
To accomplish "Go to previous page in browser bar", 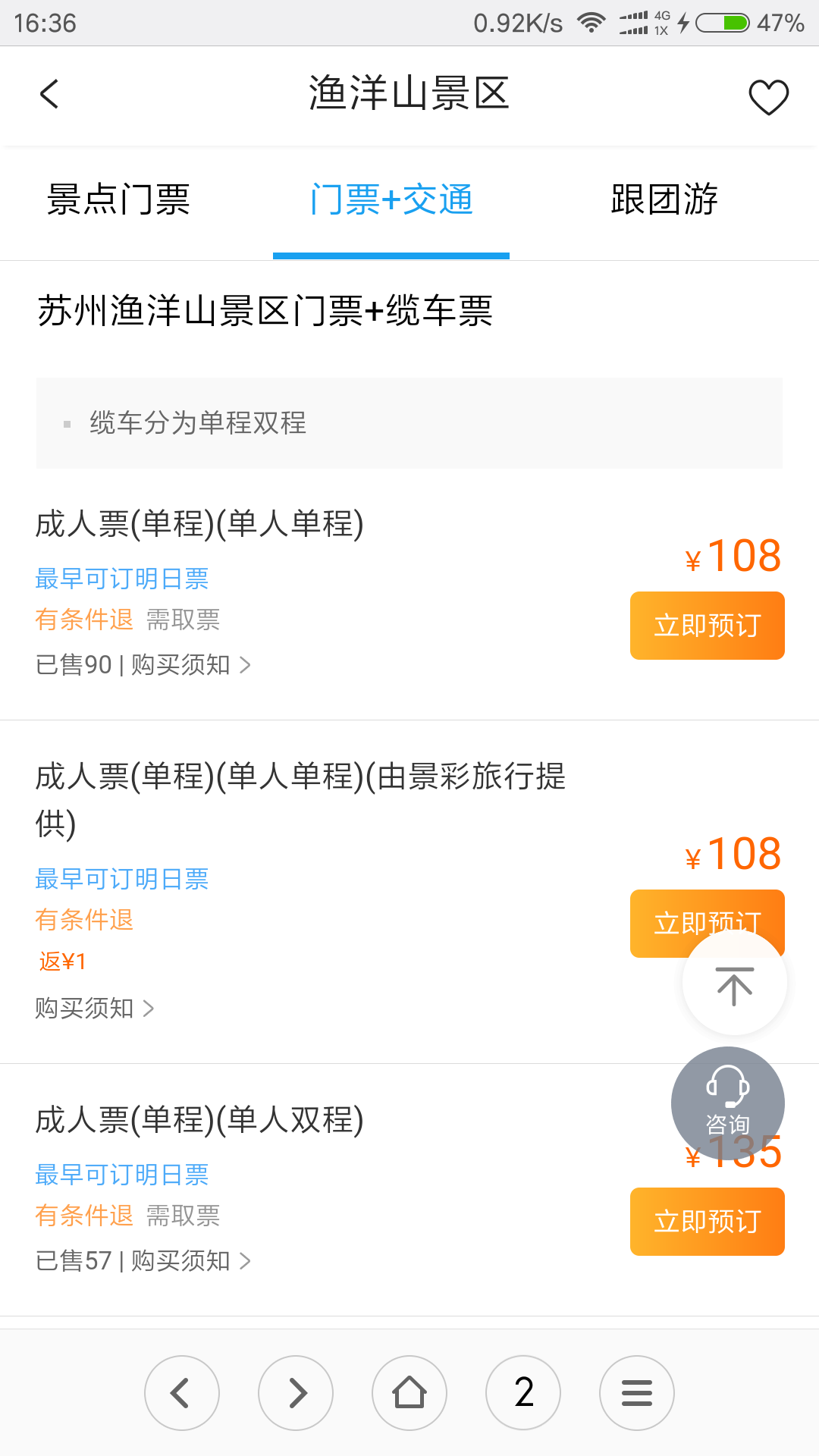I will pos(182,1393).
